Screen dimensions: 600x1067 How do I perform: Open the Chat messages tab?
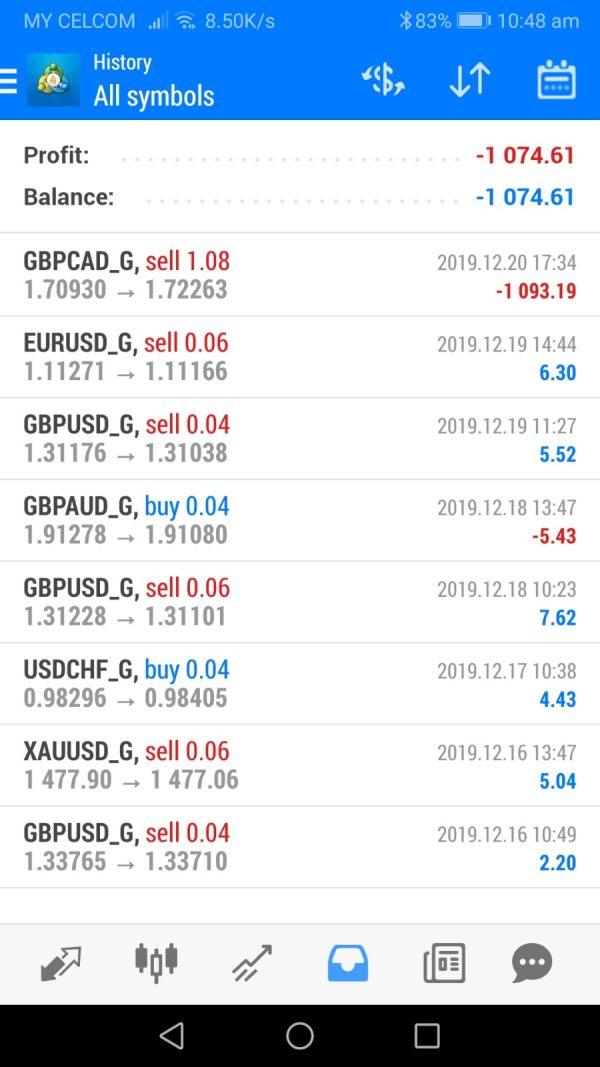coord(532,963)
